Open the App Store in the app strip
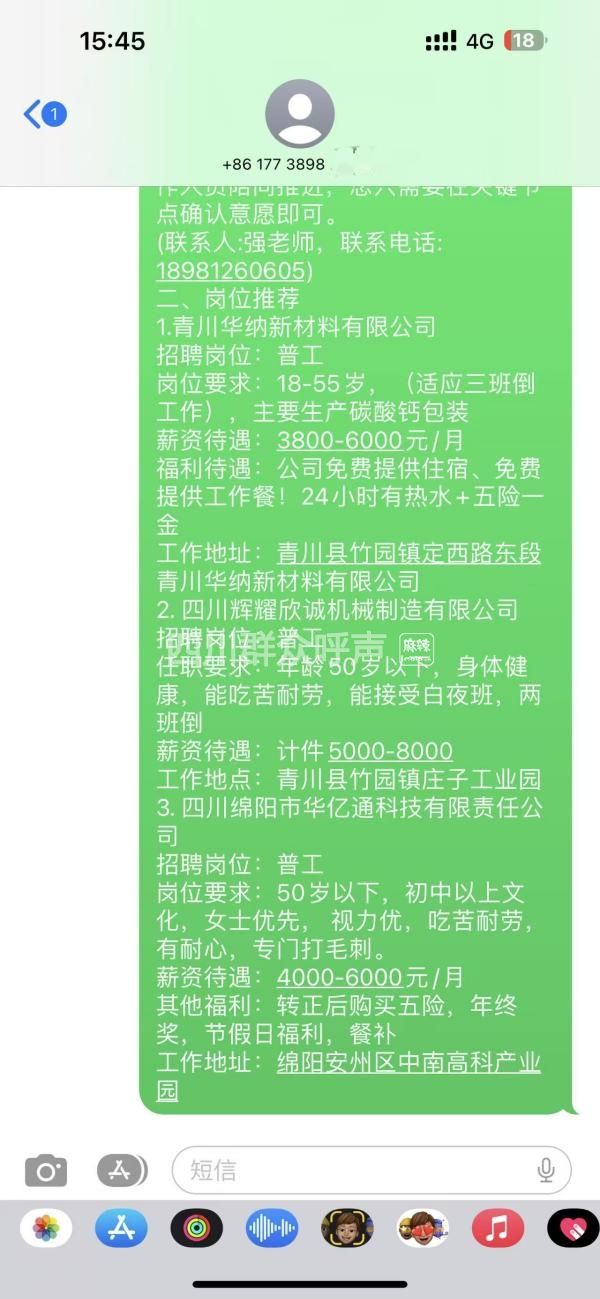 [121, 1228]
